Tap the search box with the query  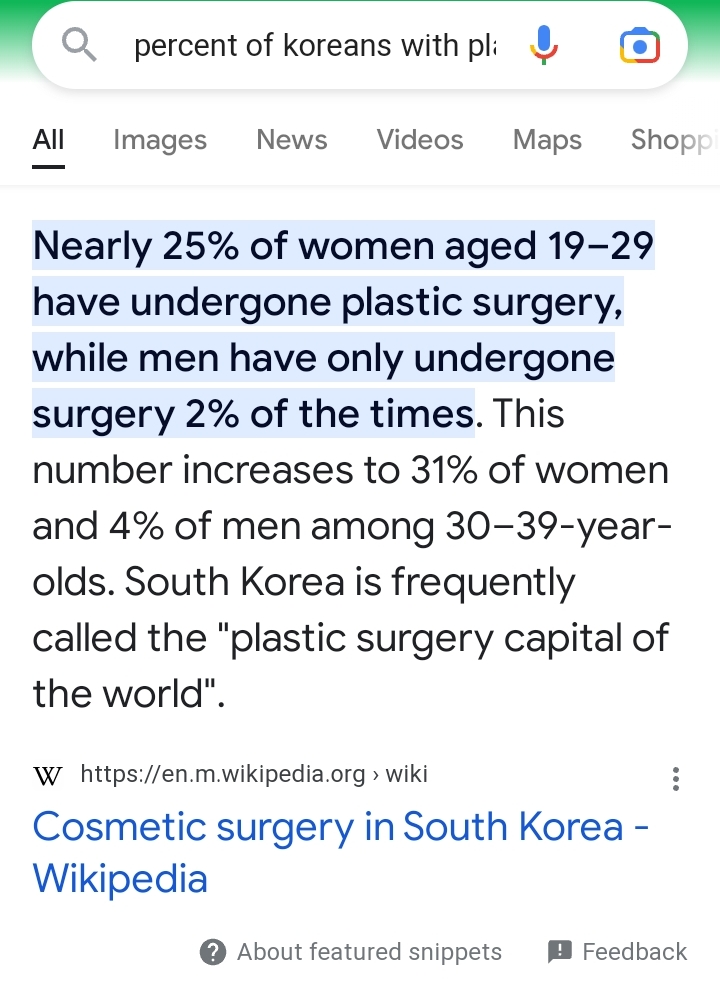click(315, 46)
